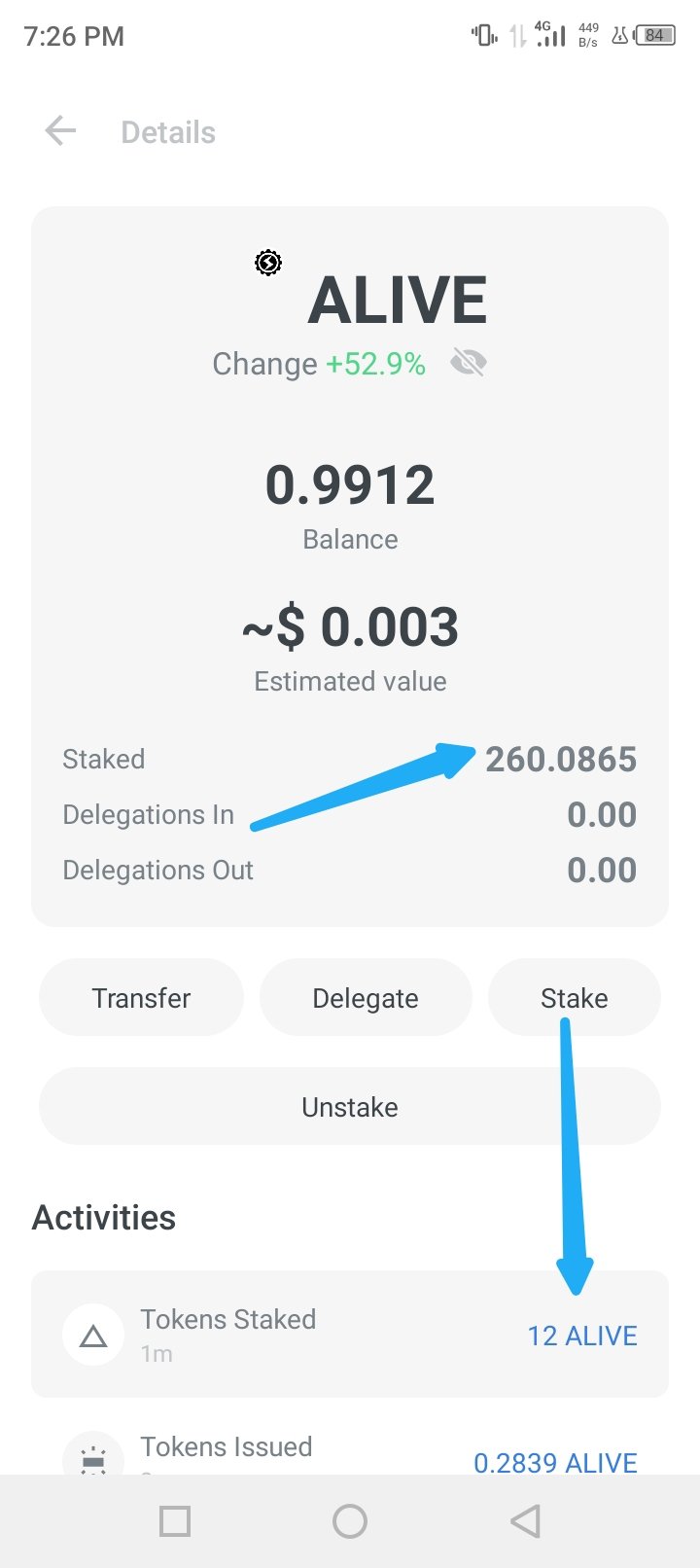Open the Delegate option
The height and width of the screenshot is (1568, 700).
(x=366, y=998)
